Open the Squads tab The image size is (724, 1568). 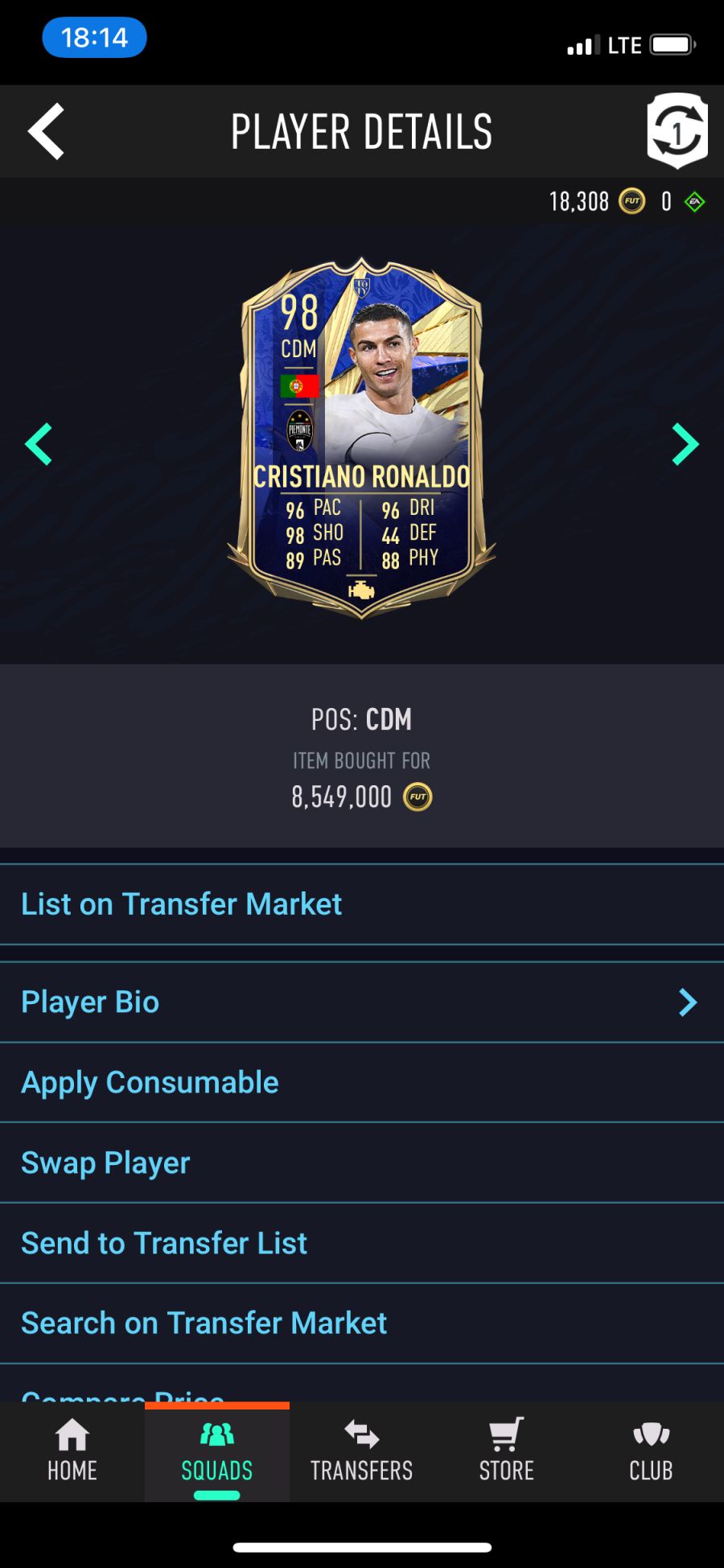pos(217,1453)
